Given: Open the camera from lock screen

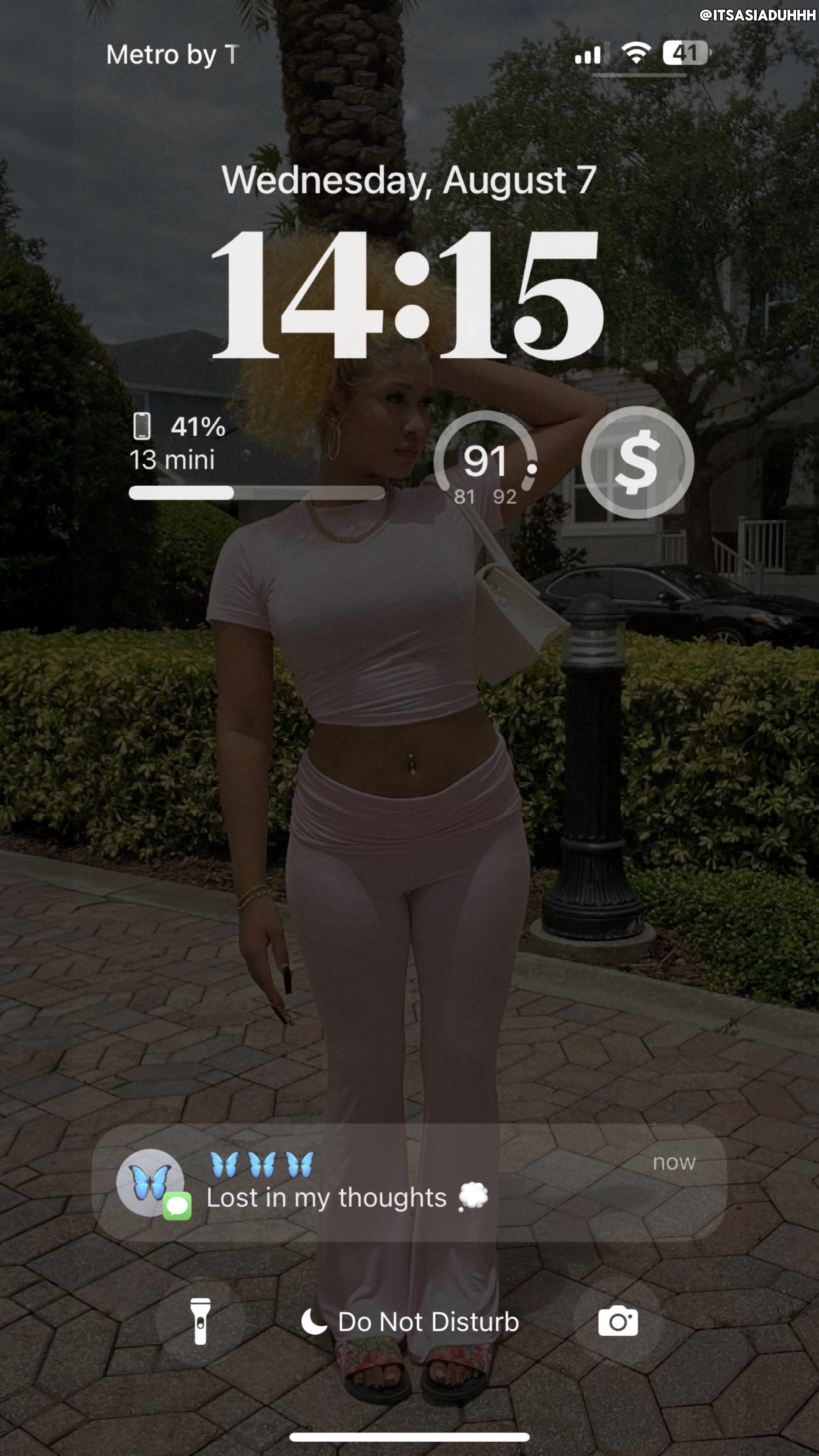Looking at the screenshot, I should coord(618,1321).
